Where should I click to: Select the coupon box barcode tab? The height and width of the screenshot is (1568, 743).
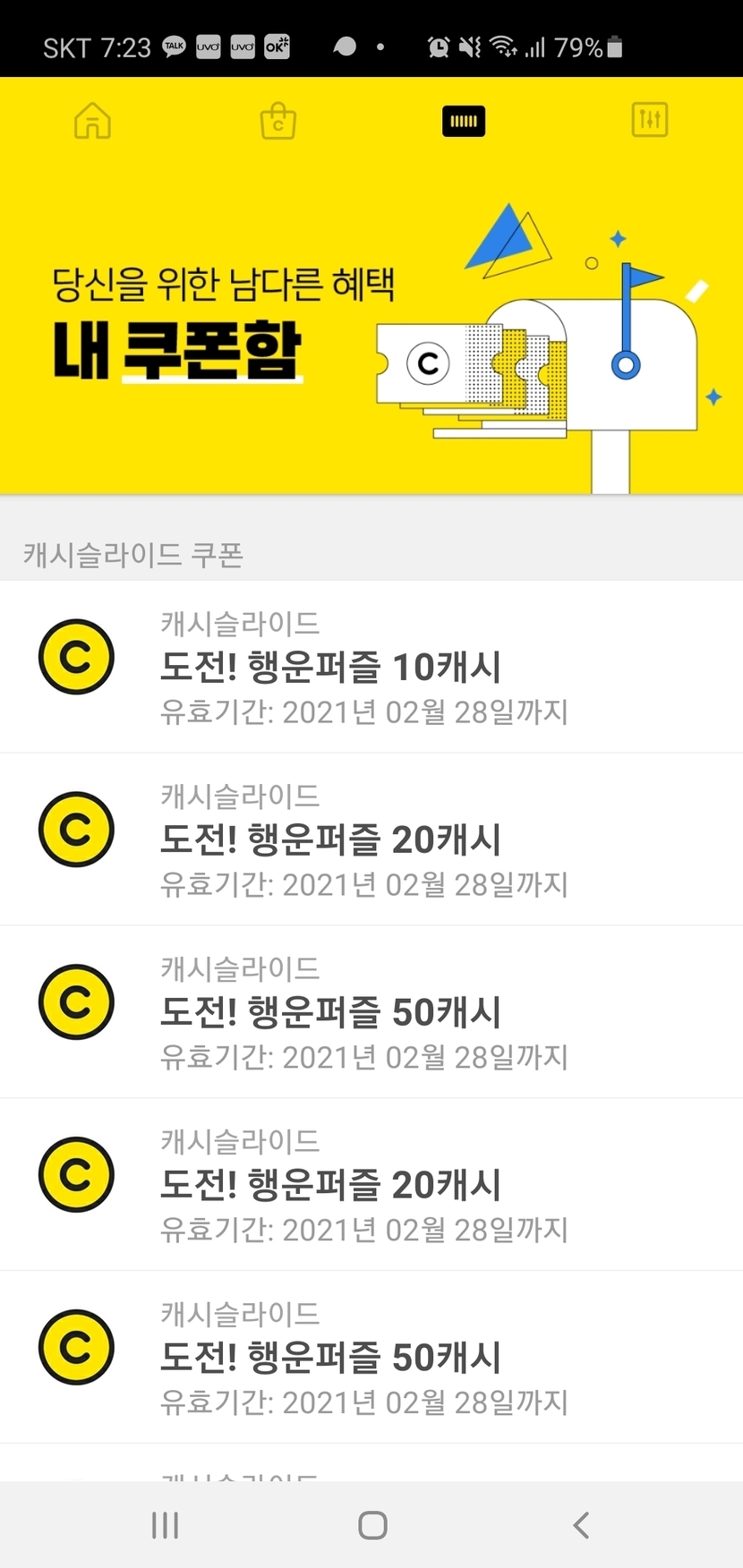pos(464,121)
